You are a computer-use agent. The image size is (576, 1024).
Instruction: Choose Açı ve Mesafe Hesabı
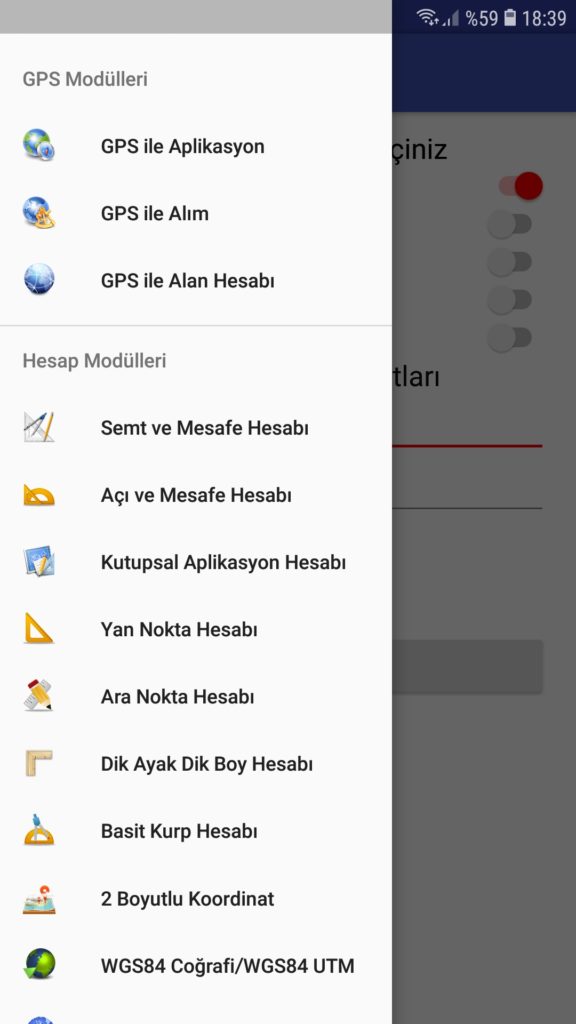tap(196, 495)
